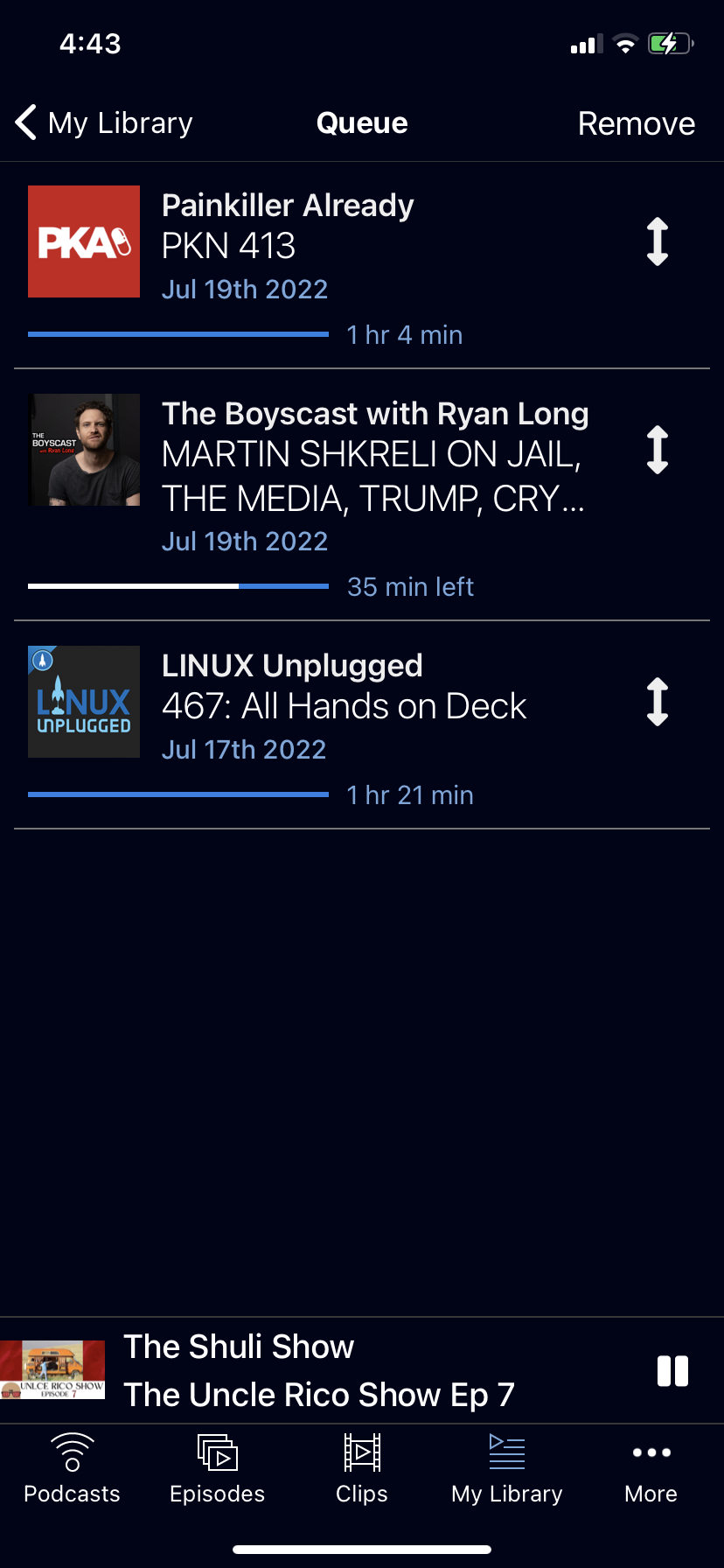This screenshot has height=1568, width=724.
Task: Select the My Library tab
Action: 507,1469
